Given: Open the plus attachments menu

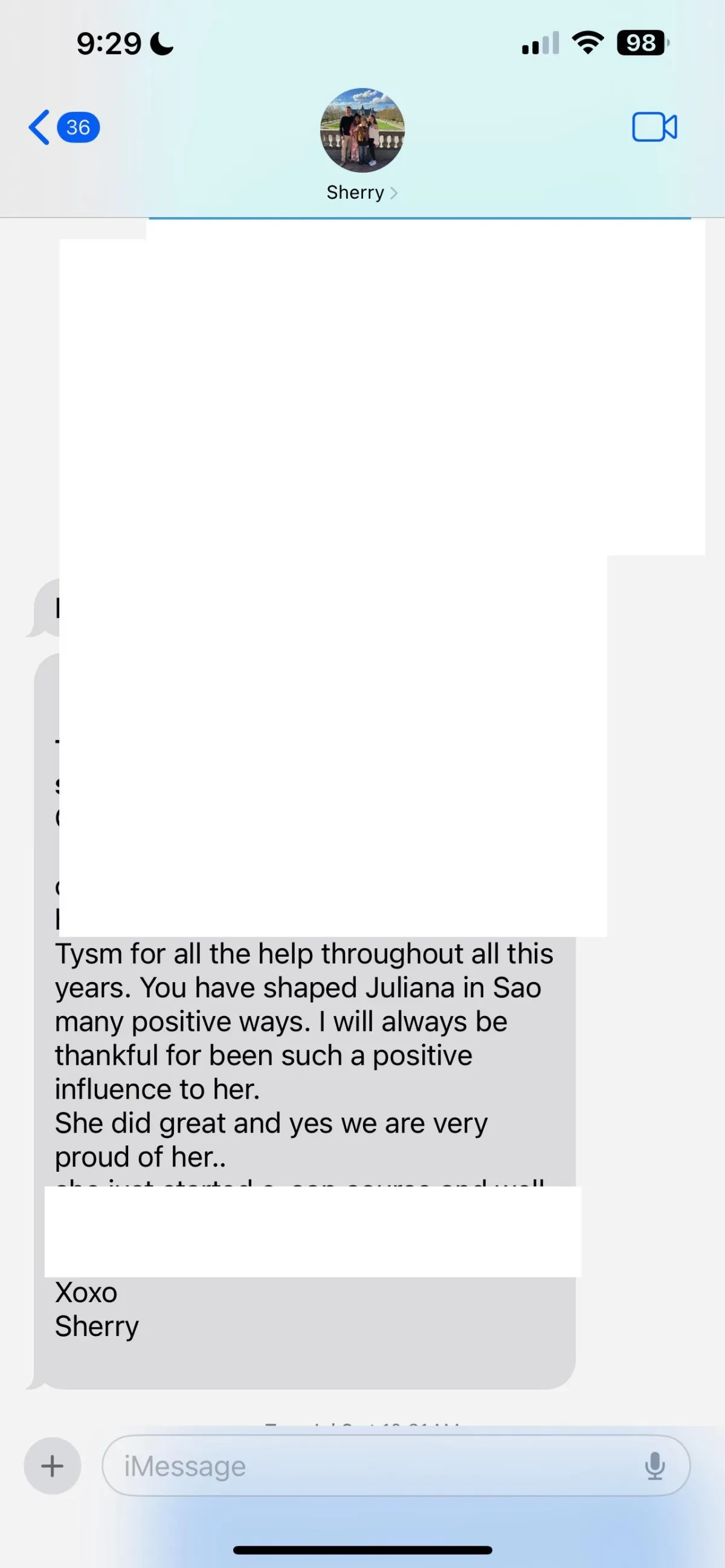Looking at the screenshot, I should tap(53, 1466).
